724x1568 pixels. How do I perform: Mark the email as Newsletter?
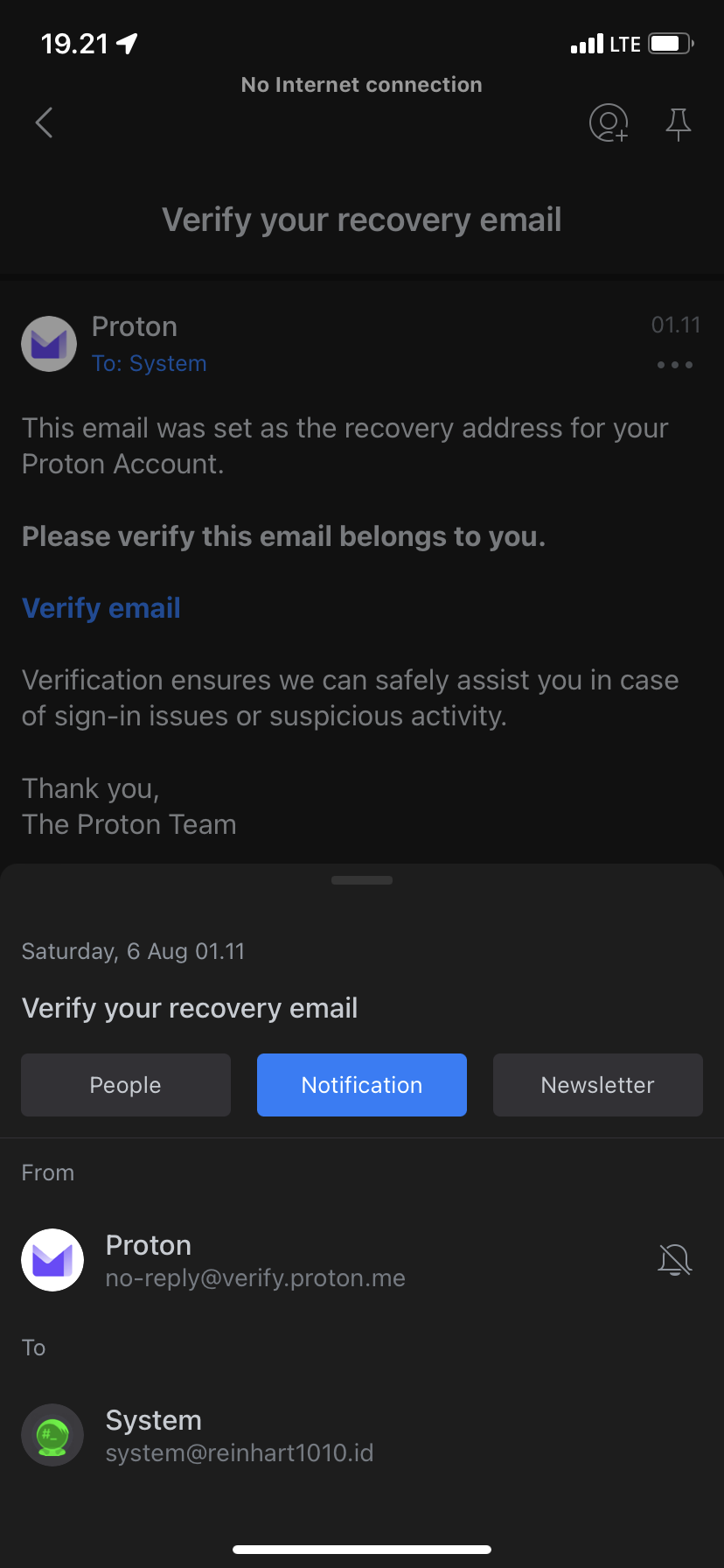598,1085
